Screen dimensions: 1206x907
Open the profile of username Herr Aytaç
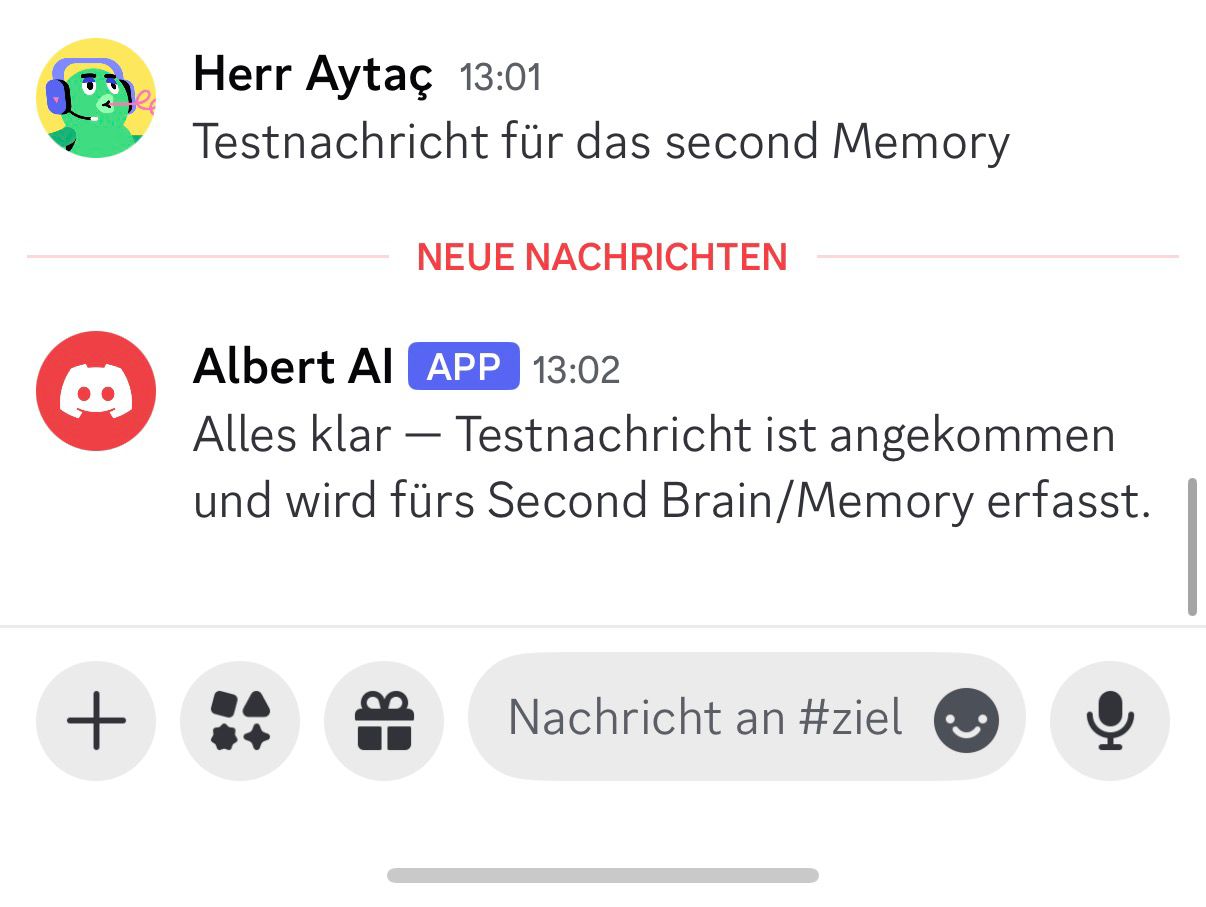pyautogui.click(x=313, y=75)
